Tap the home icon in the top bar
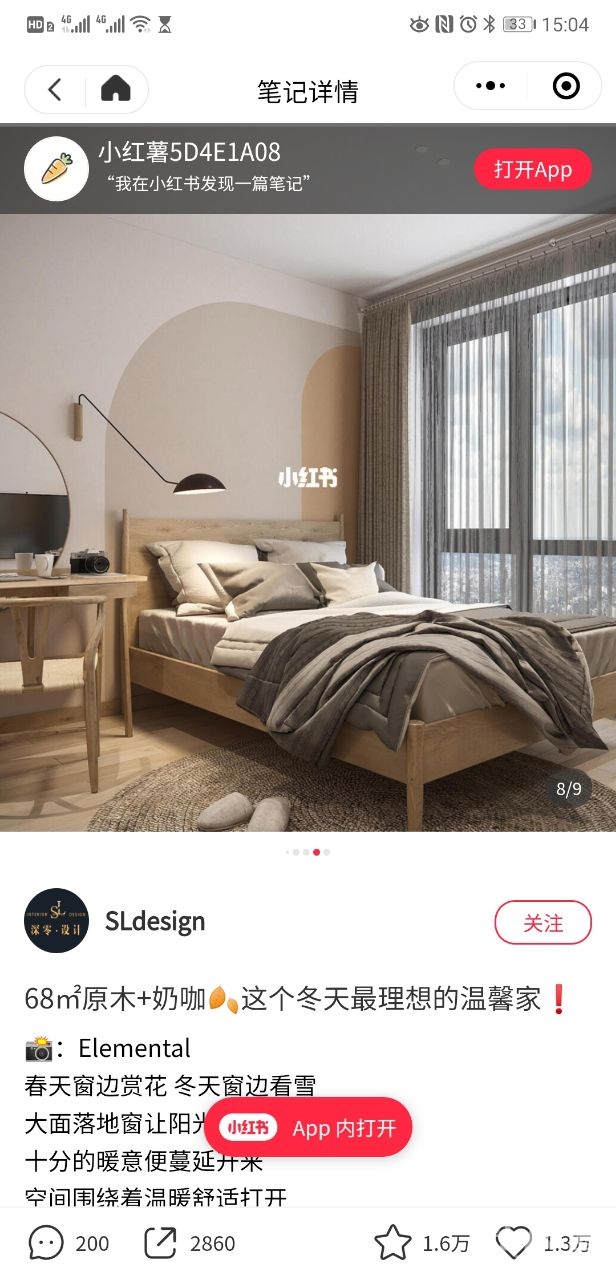This screenshot has width=616, height=1280. 116,90
